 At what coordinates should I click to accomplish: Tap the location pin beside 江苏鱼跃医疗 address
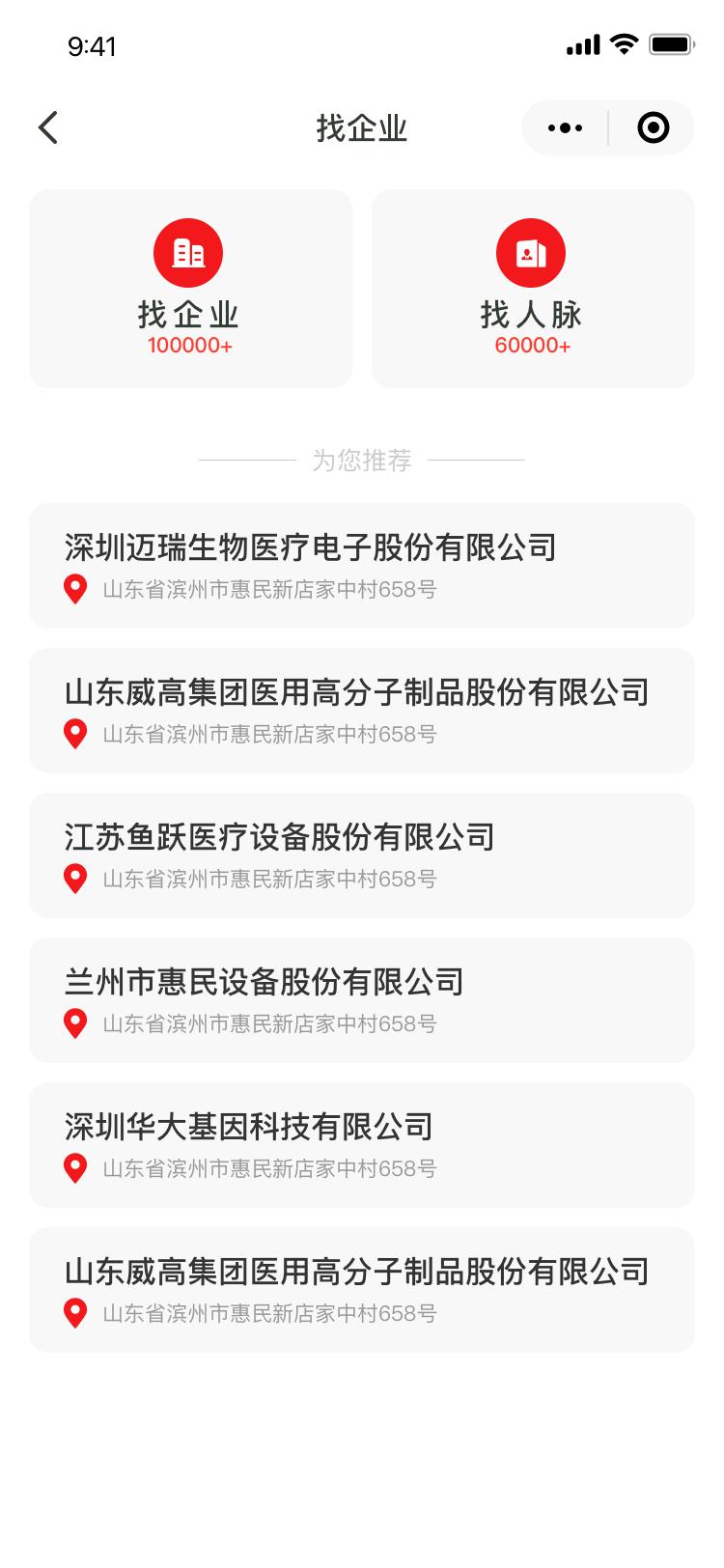75,880
